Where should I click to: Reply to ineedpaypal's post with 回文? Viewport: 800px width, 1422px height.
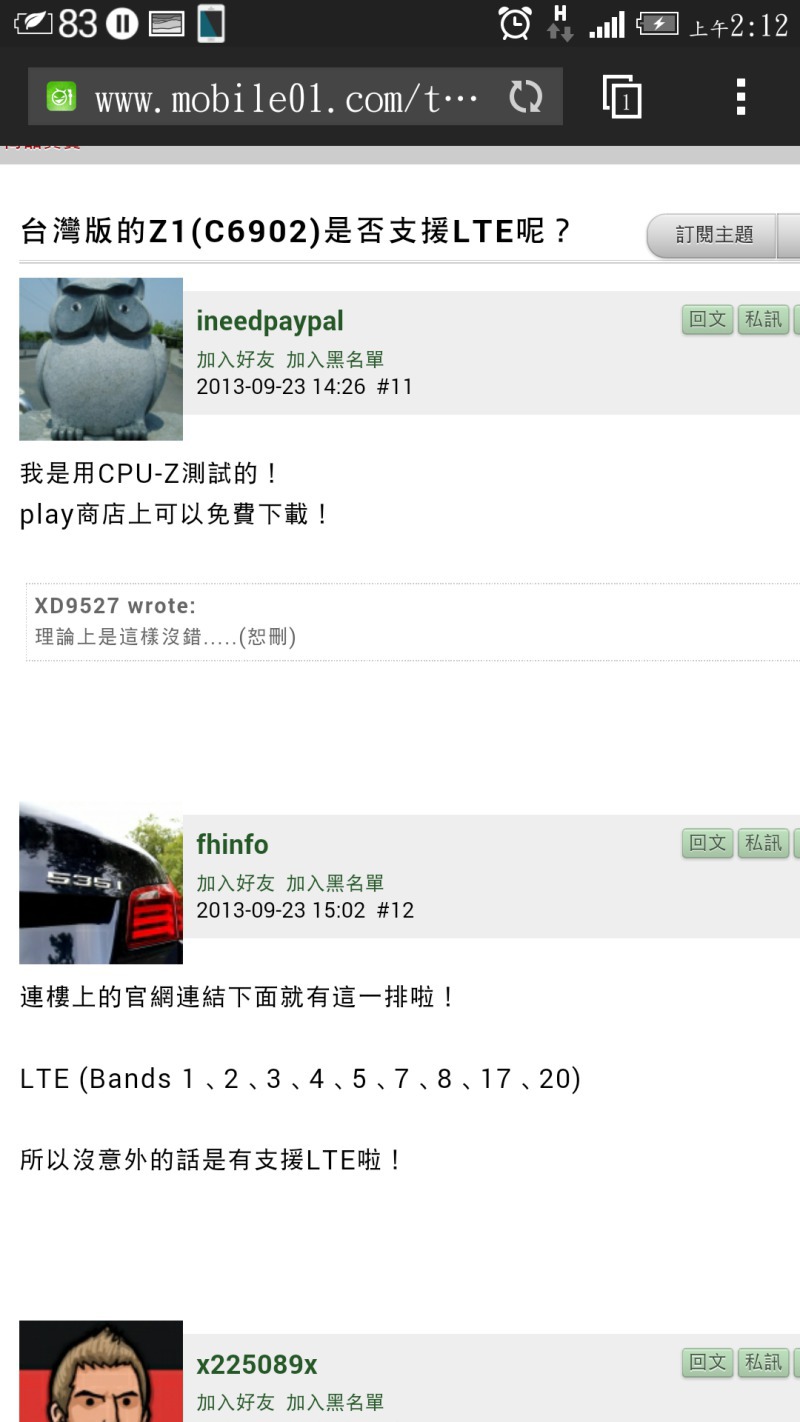coord(708,320)
